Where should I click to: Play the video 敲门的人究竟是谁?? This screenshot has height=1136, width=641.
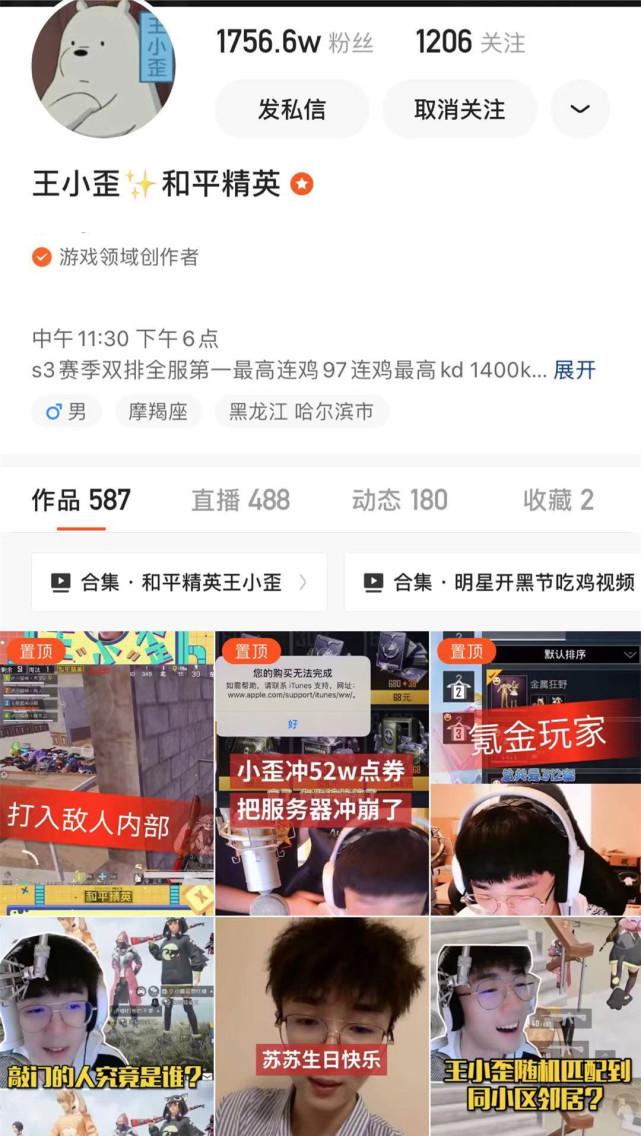pyautogui.click(x=107, y=1027)
